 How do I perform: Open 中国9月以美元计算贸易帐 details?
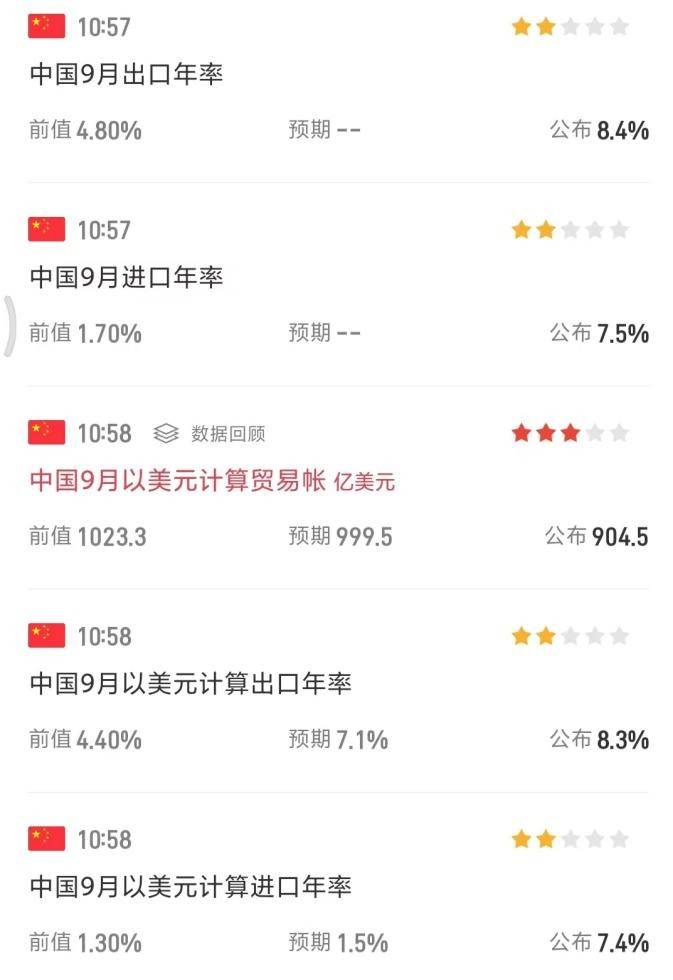coord(178,481)
